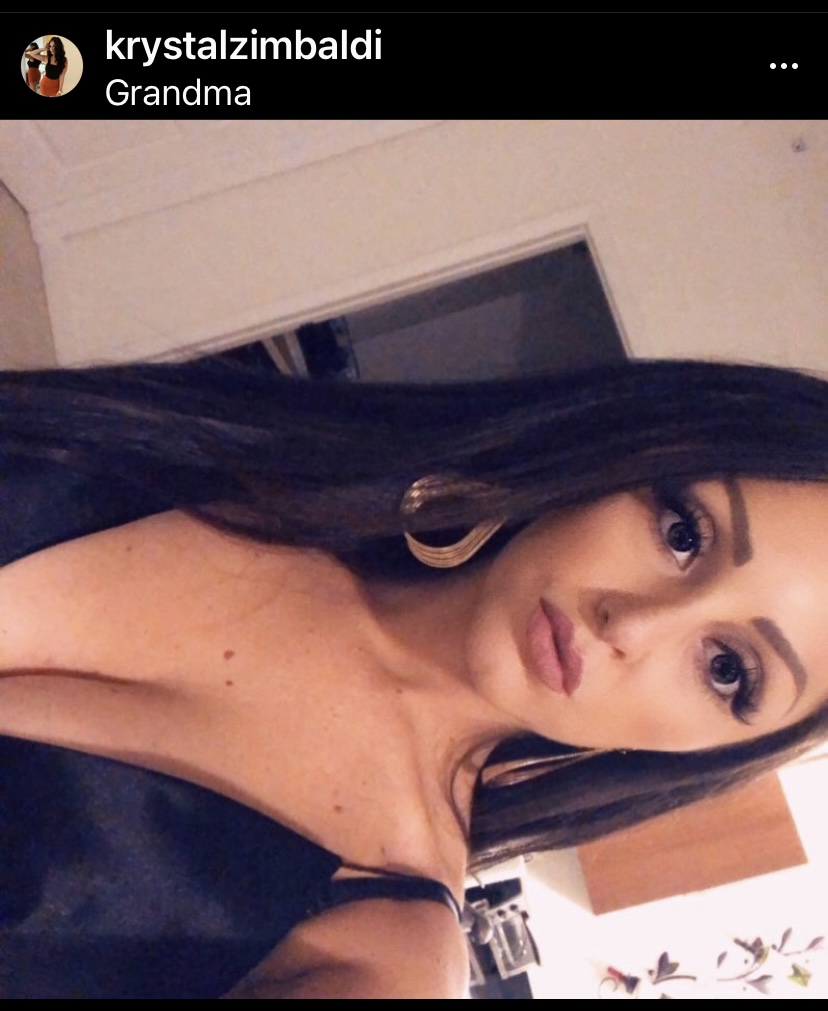Open the post's three-dot options menu
The width and height of the screenshot is (828, 1011).
pyautogui.click(x=784, y=66)
